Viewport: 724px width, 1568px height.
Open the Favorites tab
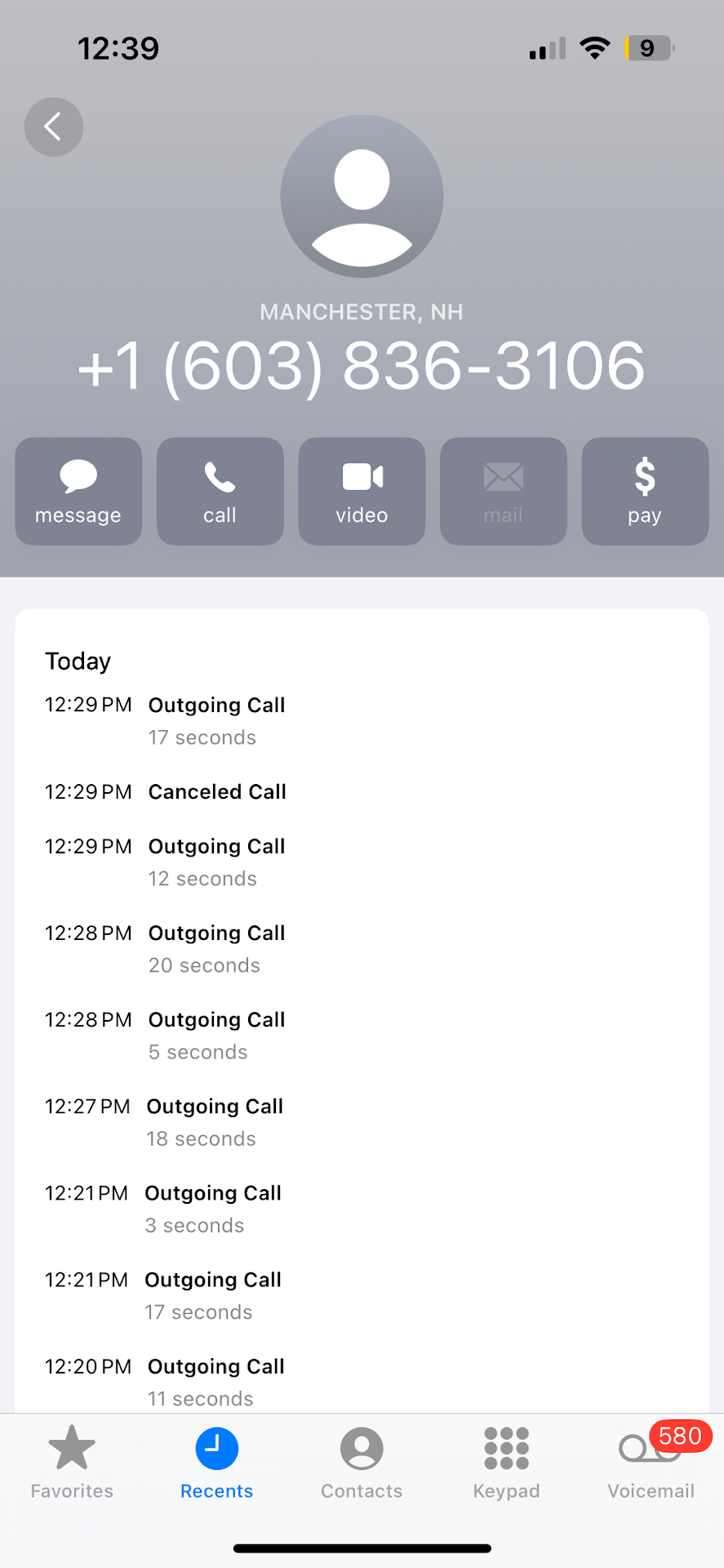point(72,1462)
